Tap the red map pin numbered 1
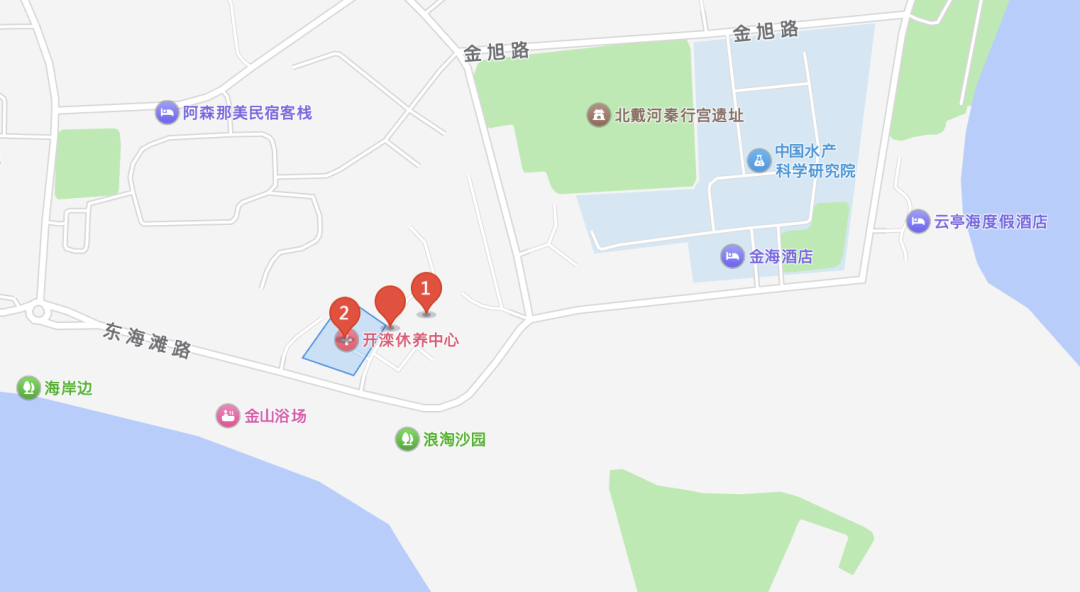Image resolution: width=1080 pixels, height=592 pixels. (427, 290)
